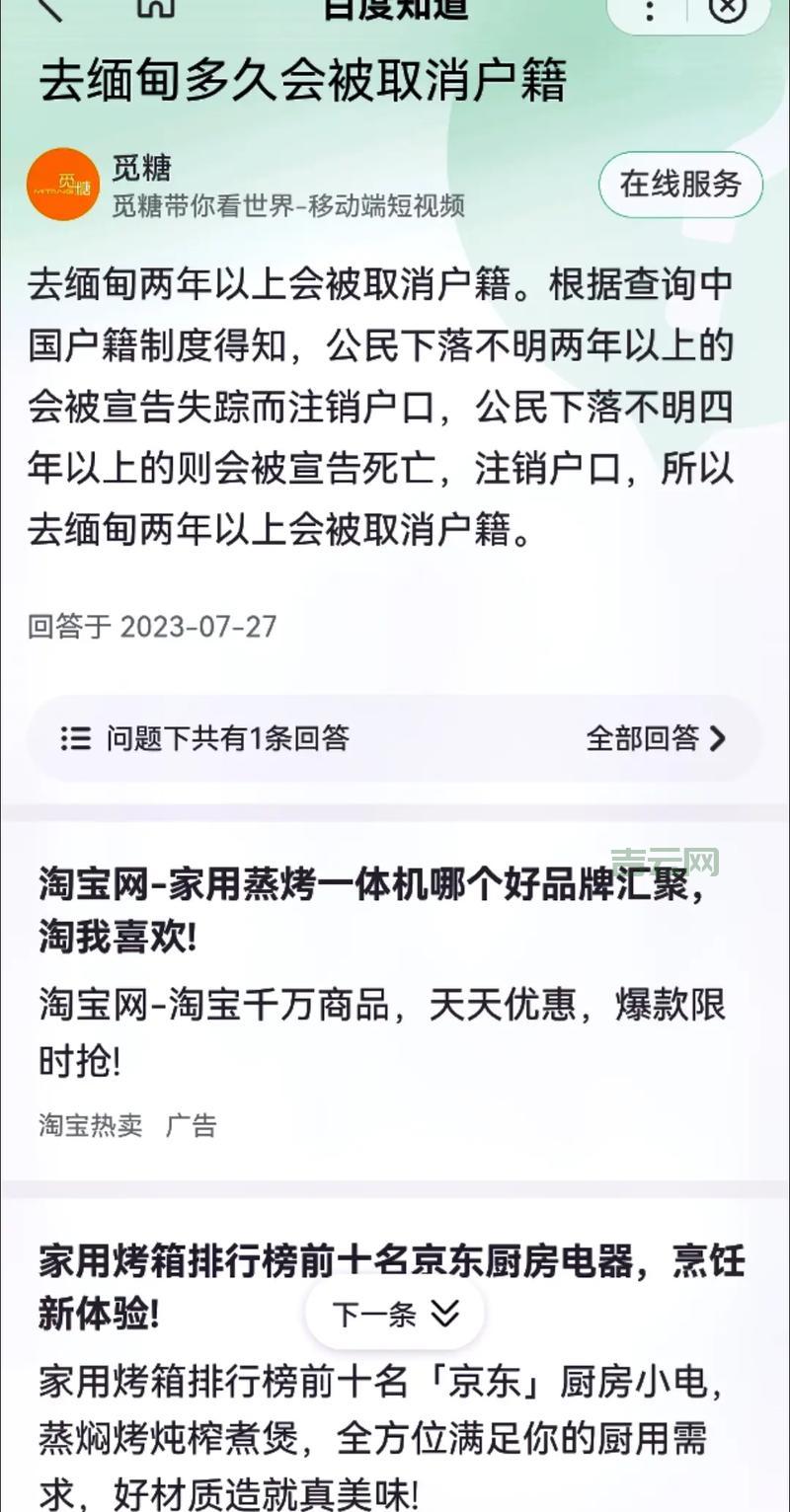Open the 百度知道 title tab
Viewport: 790px width, 1512px height.
pyautogui.click(x=395, y=8)
